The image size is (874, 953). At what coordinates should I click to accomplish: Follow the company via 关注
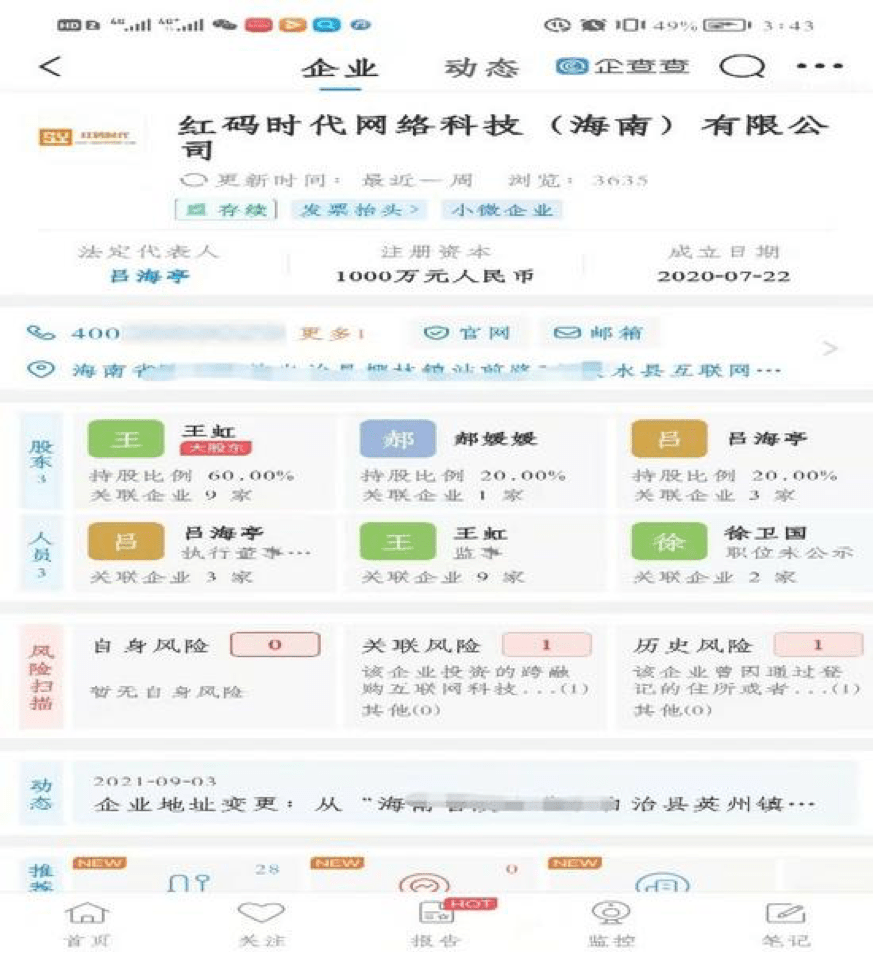261,924
